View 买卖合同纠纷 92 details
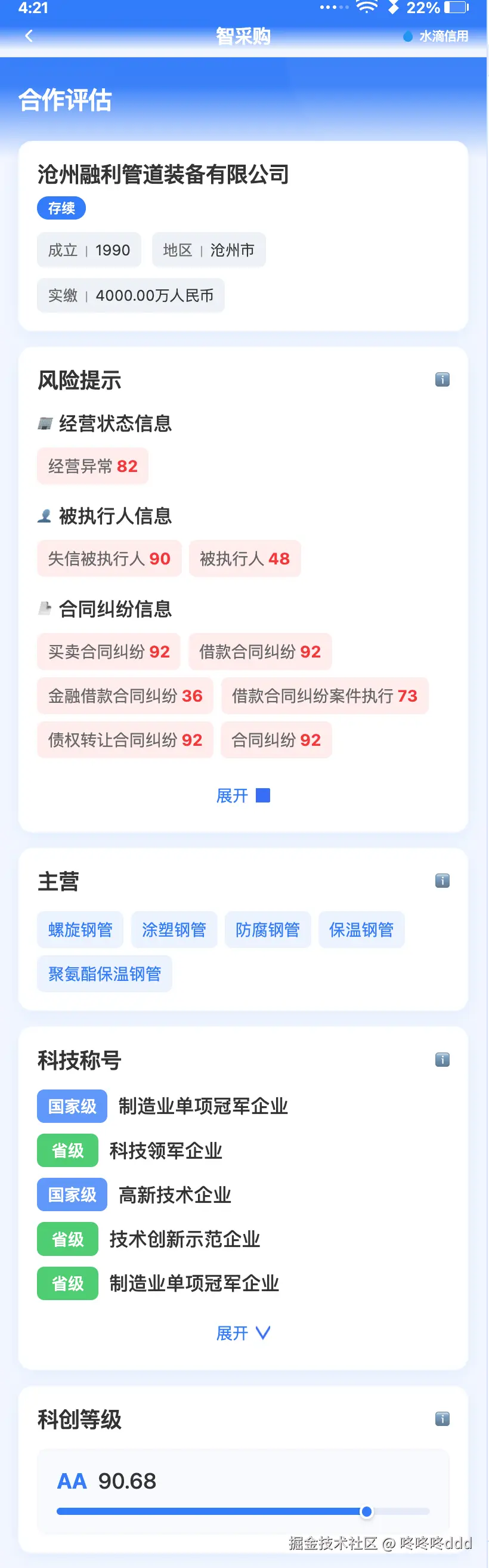This screenshot has height=1568, width=489. 109,652
